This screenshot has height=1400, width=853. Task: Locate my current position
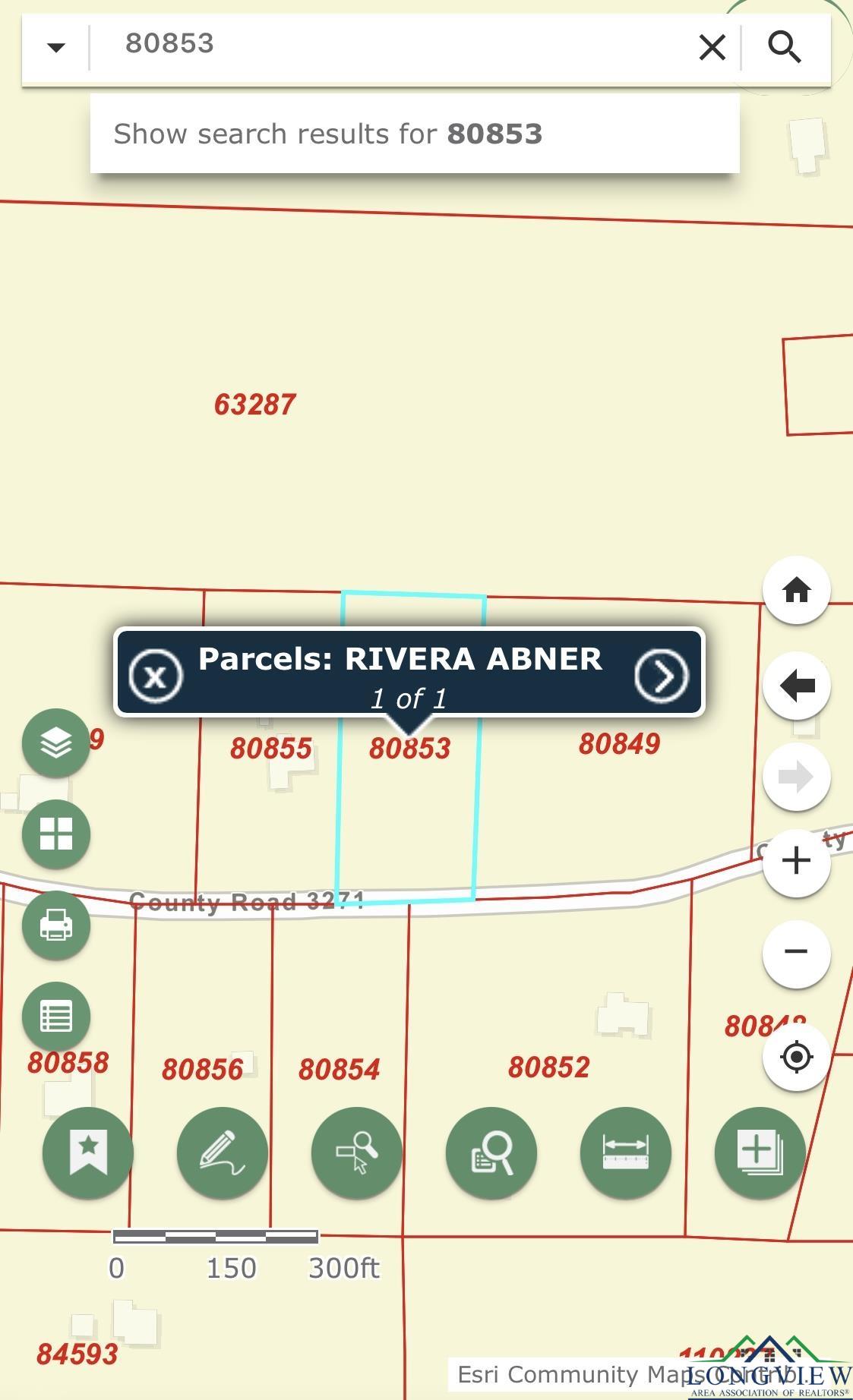(796, 1056)
